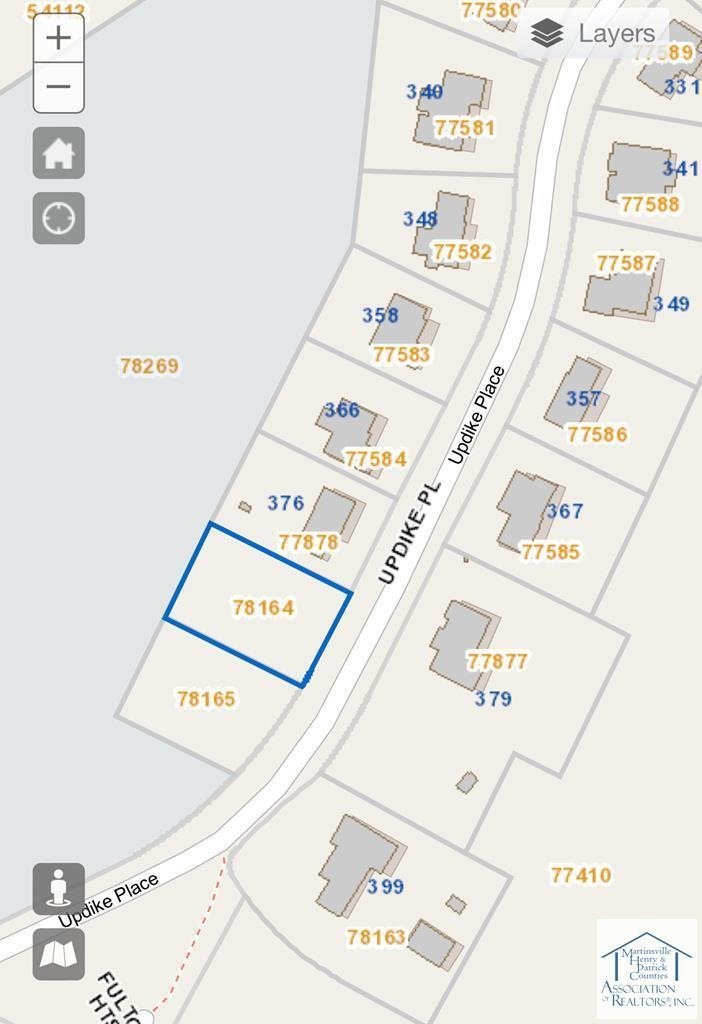Center map on my location
The width and height of the screenshot is (702, 1024).
point(58,218)
